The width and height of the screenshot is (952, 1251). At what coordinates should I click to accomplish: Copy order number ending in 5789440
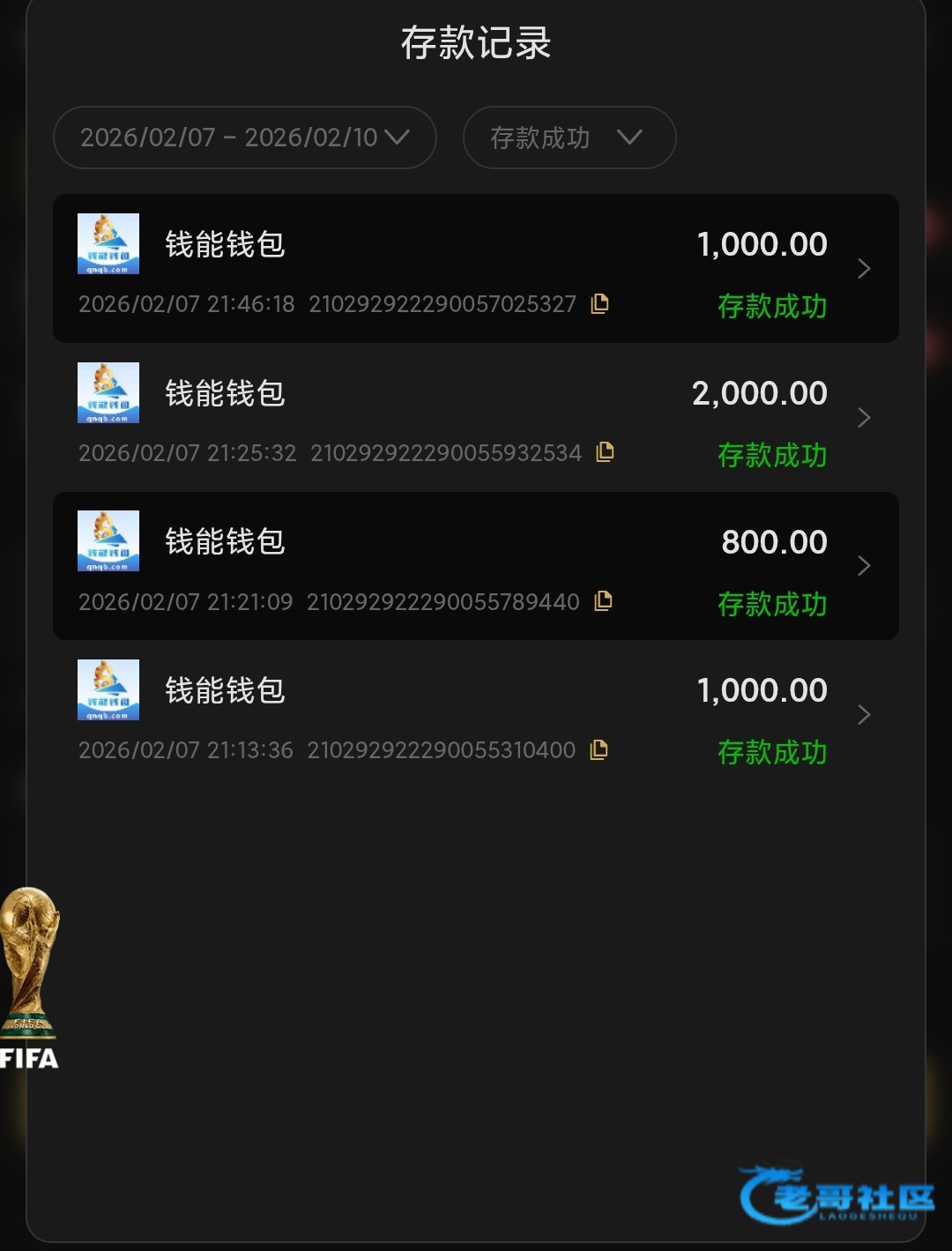[604, 601]
